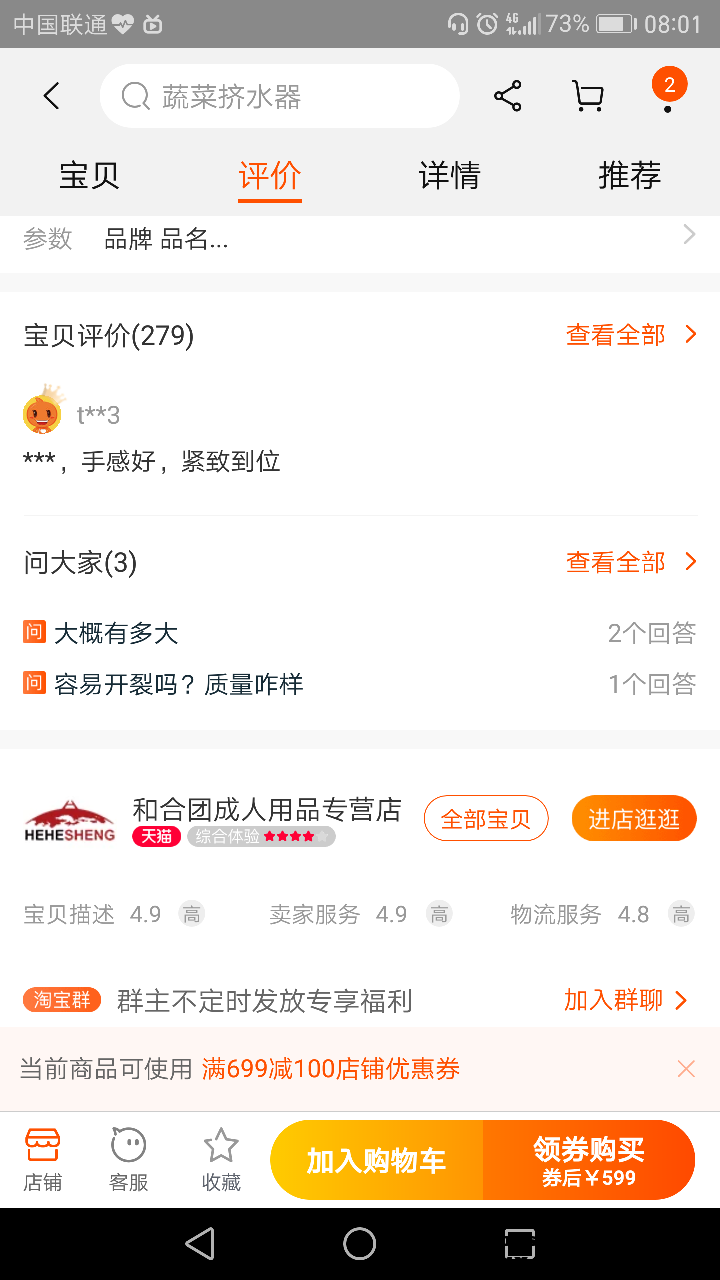Viewport: 720px width, 1280px height.
Task: View all 问大家 questions
Action: pyautogui.click(x=630, y=562)
